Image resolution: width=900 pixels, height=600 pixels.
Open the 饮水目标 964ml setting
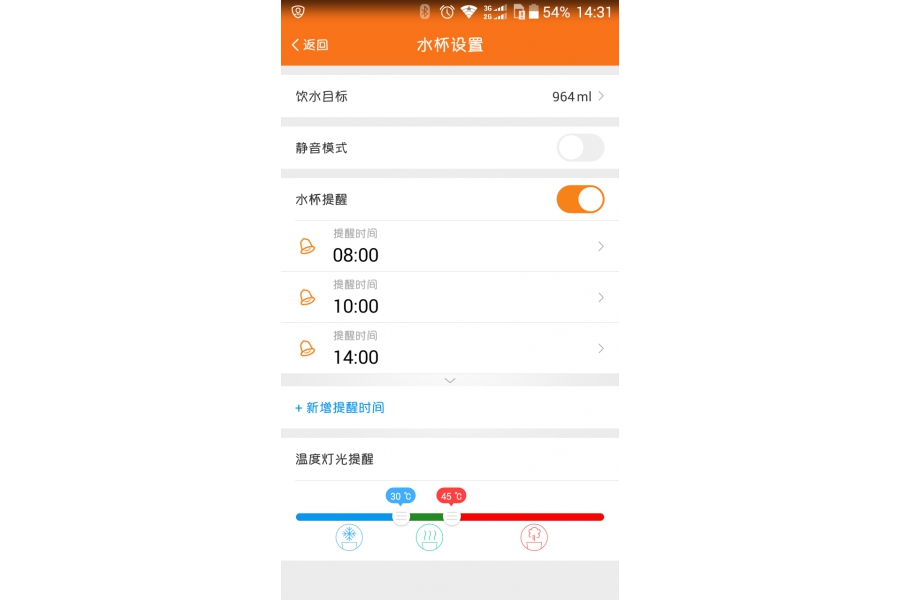click(x=450, y=97)
